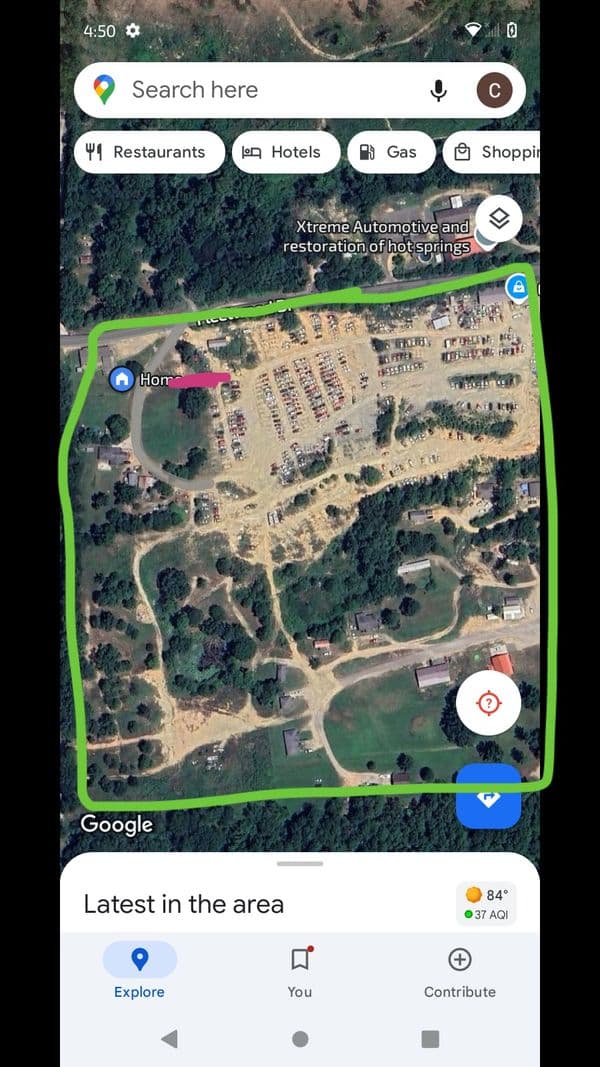Viewport: 600px width, 1067px height.
Task: Select the Hotels chip
Action: coord(285,152)
